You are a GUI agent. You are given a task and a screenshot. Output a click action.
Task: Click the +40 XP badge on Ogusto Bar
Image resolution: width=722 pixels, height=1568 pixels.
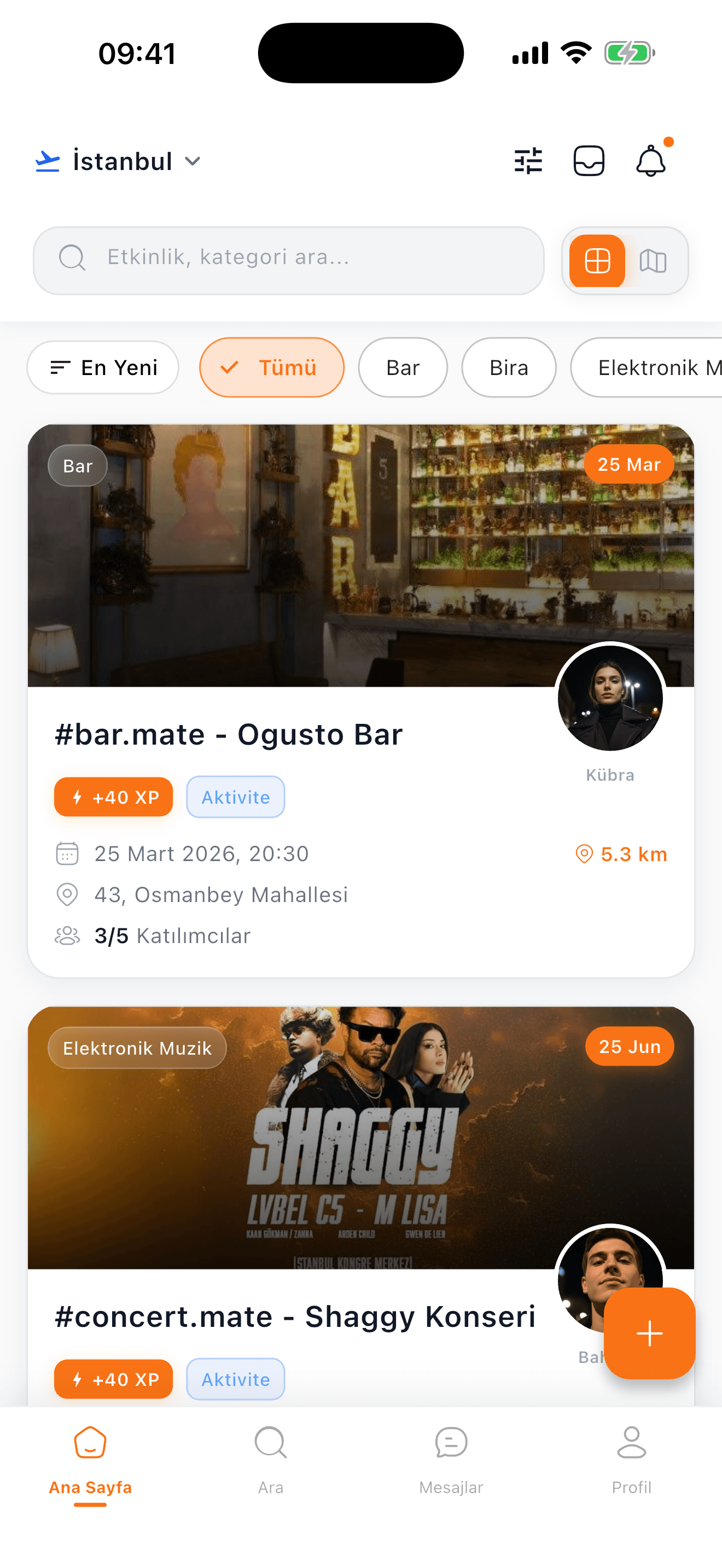[113, 796]
